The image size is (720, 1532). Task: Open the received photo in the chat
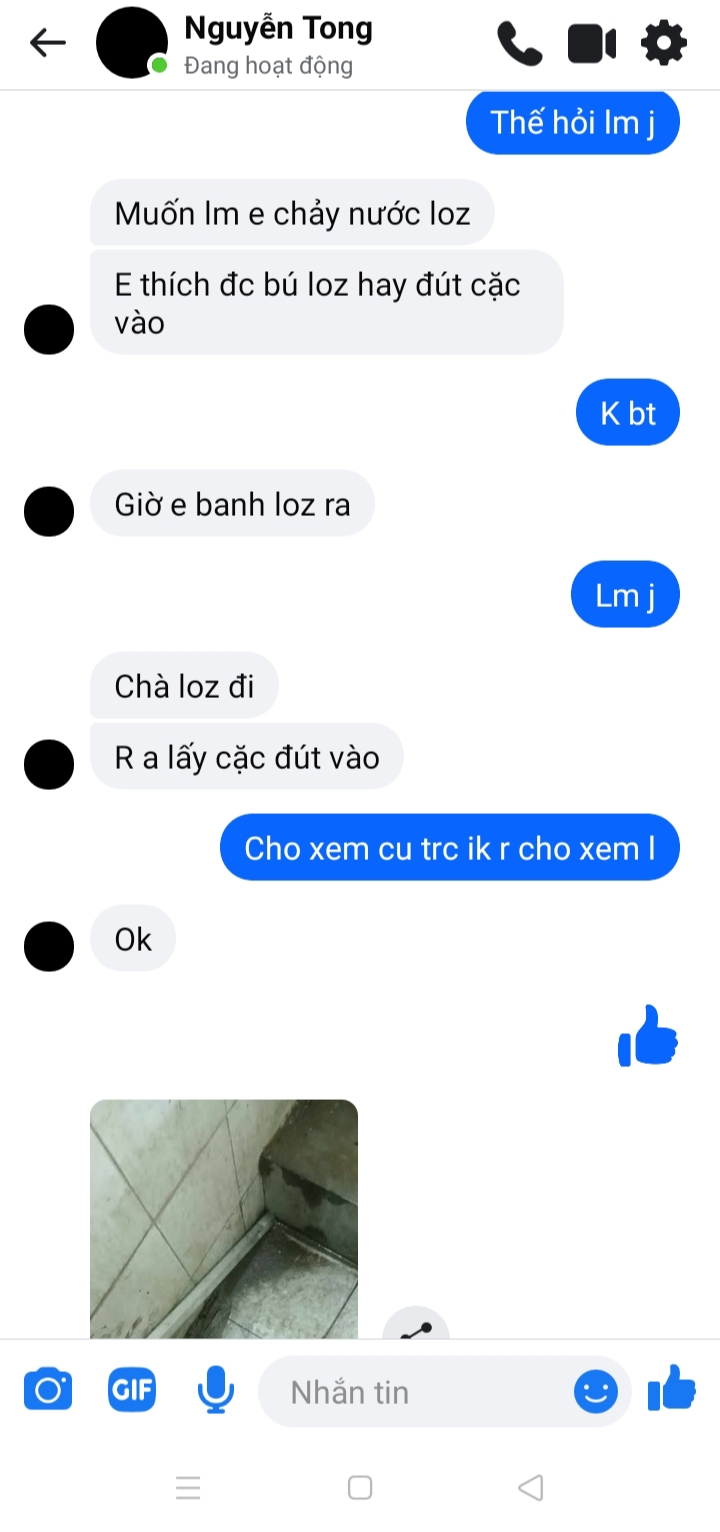click(x=224, y=1220)
